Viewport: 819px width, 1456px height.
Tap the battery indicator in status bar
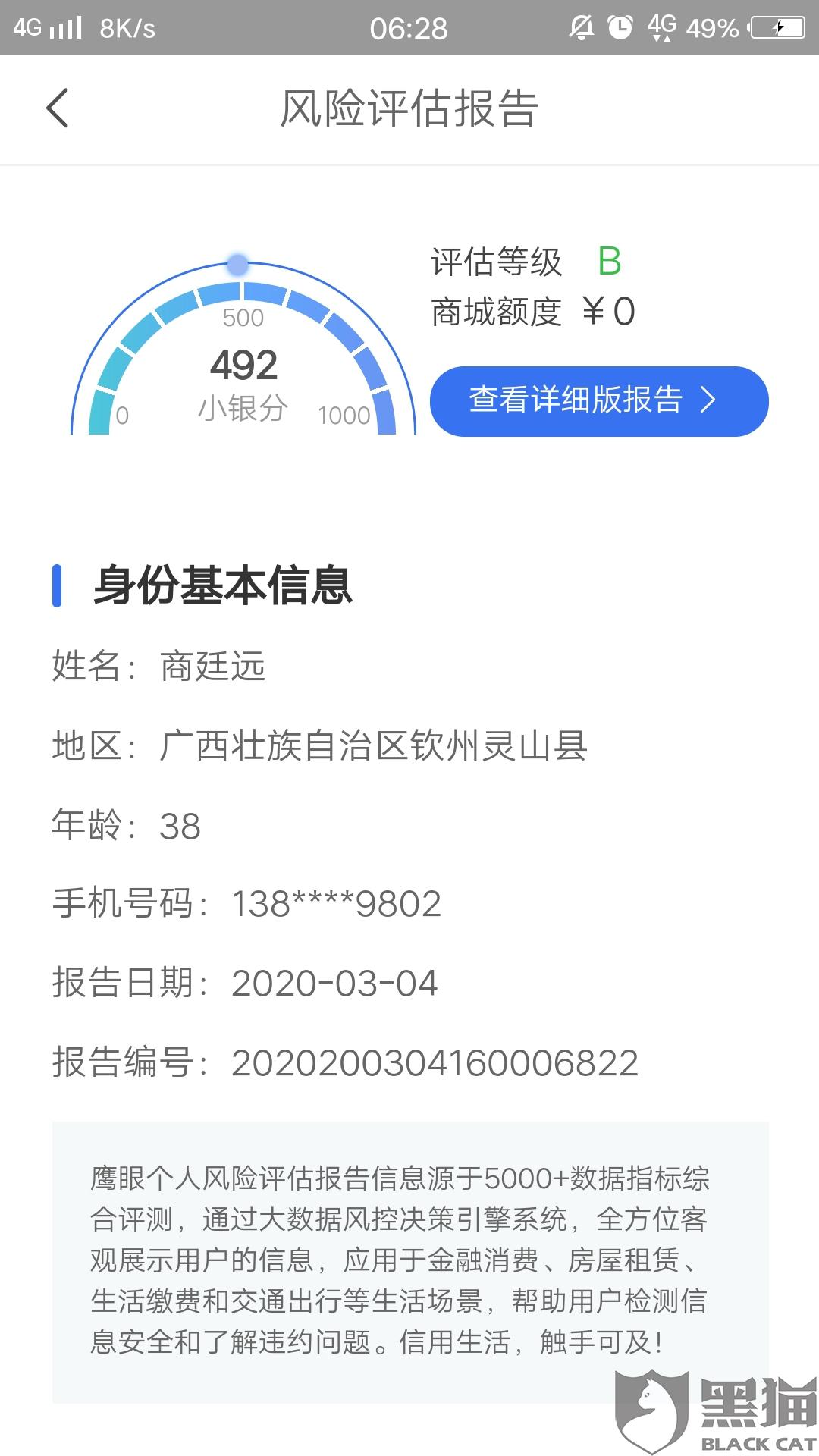pyautogui.click(x=773, y=27)
